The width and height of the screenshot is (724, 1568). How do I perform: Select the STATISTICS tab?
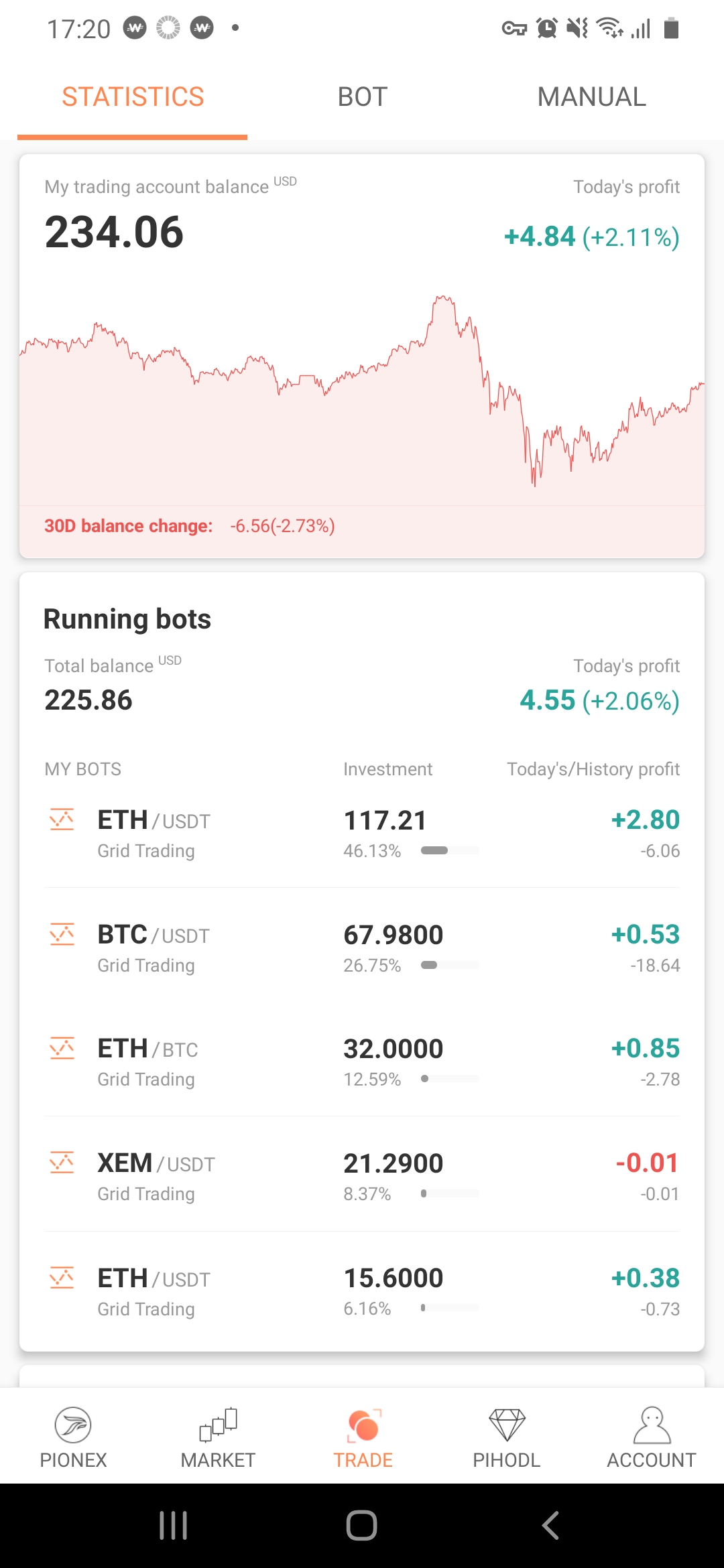133,97
